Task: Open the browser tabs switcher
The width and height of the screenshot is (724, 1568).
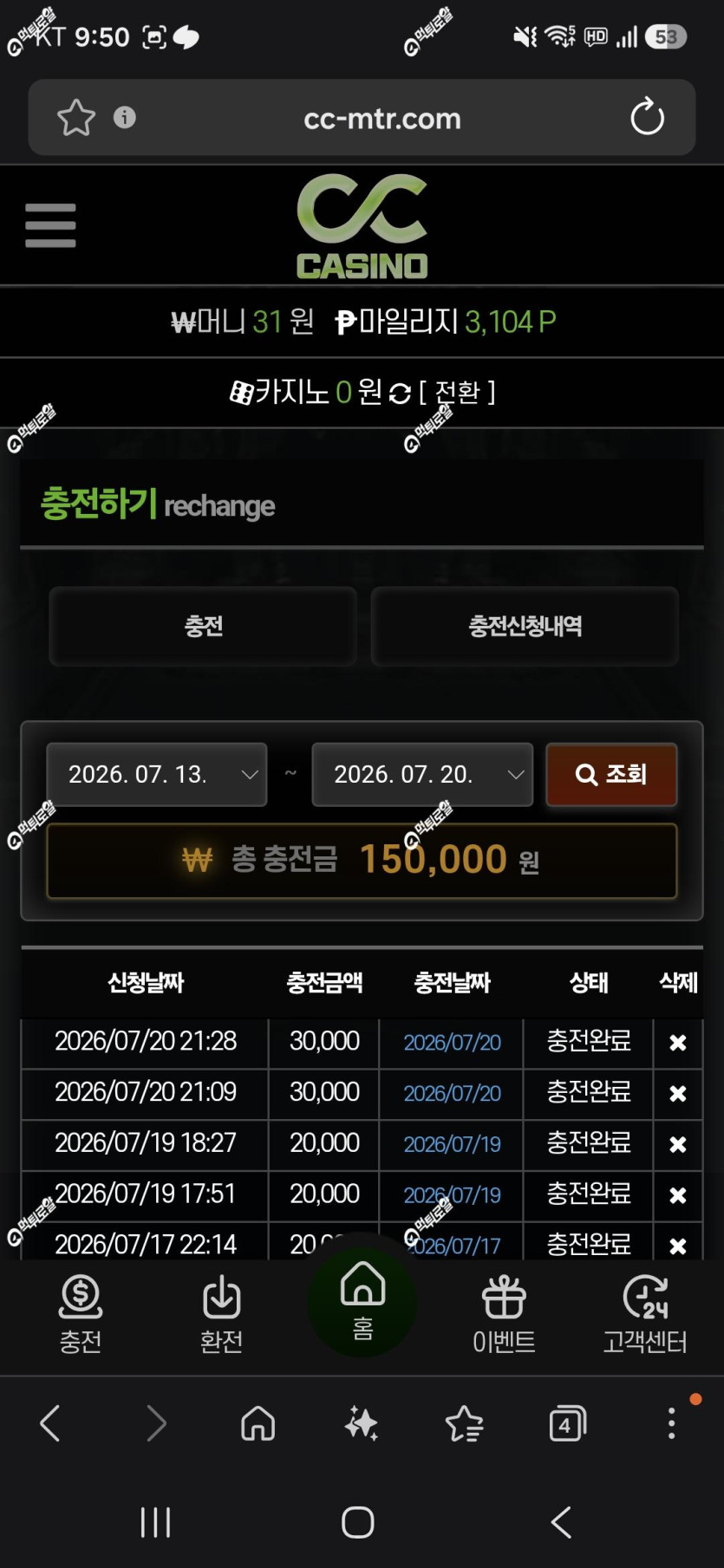Action: (567, 1423)
